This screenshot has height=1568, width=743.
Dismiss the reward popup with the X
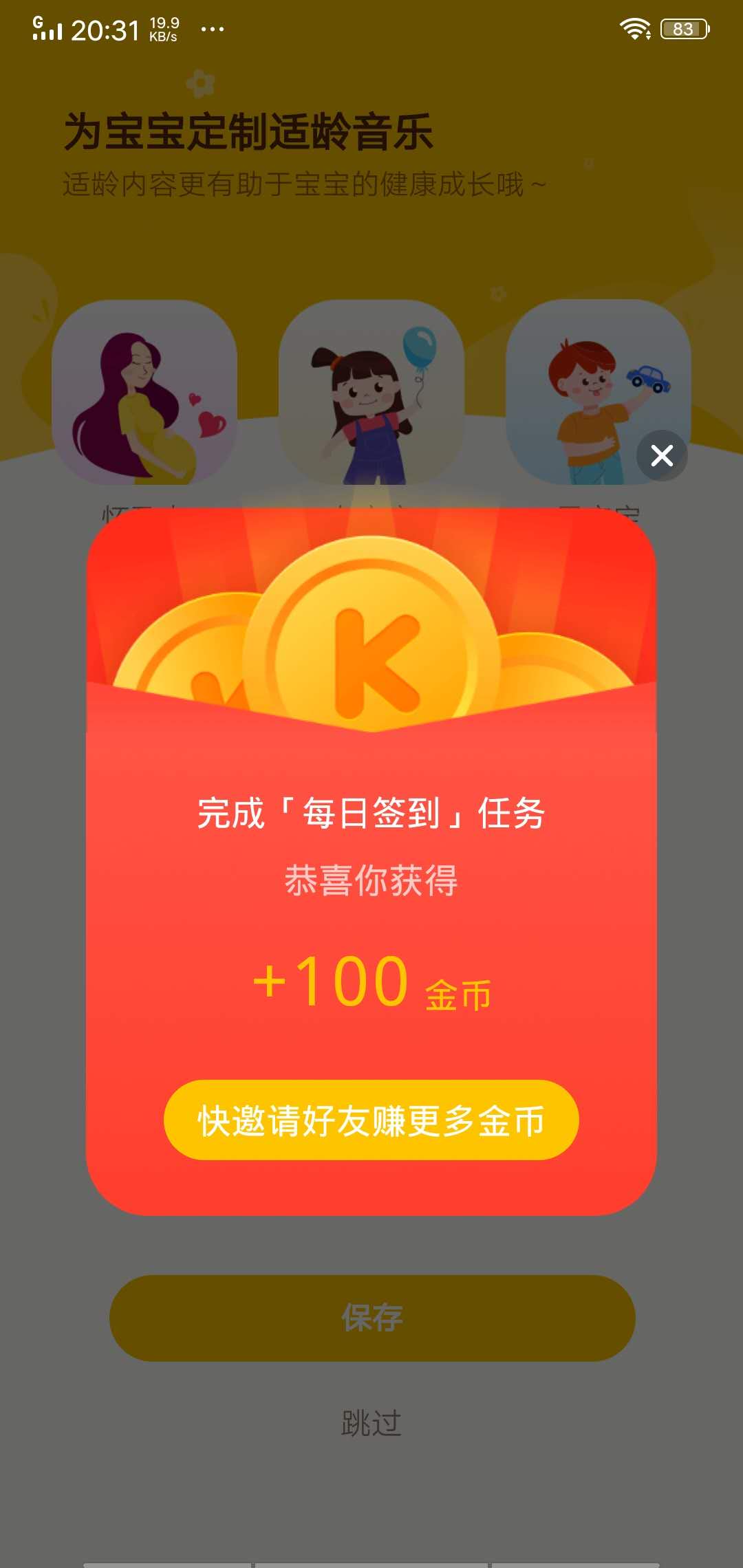663,455
